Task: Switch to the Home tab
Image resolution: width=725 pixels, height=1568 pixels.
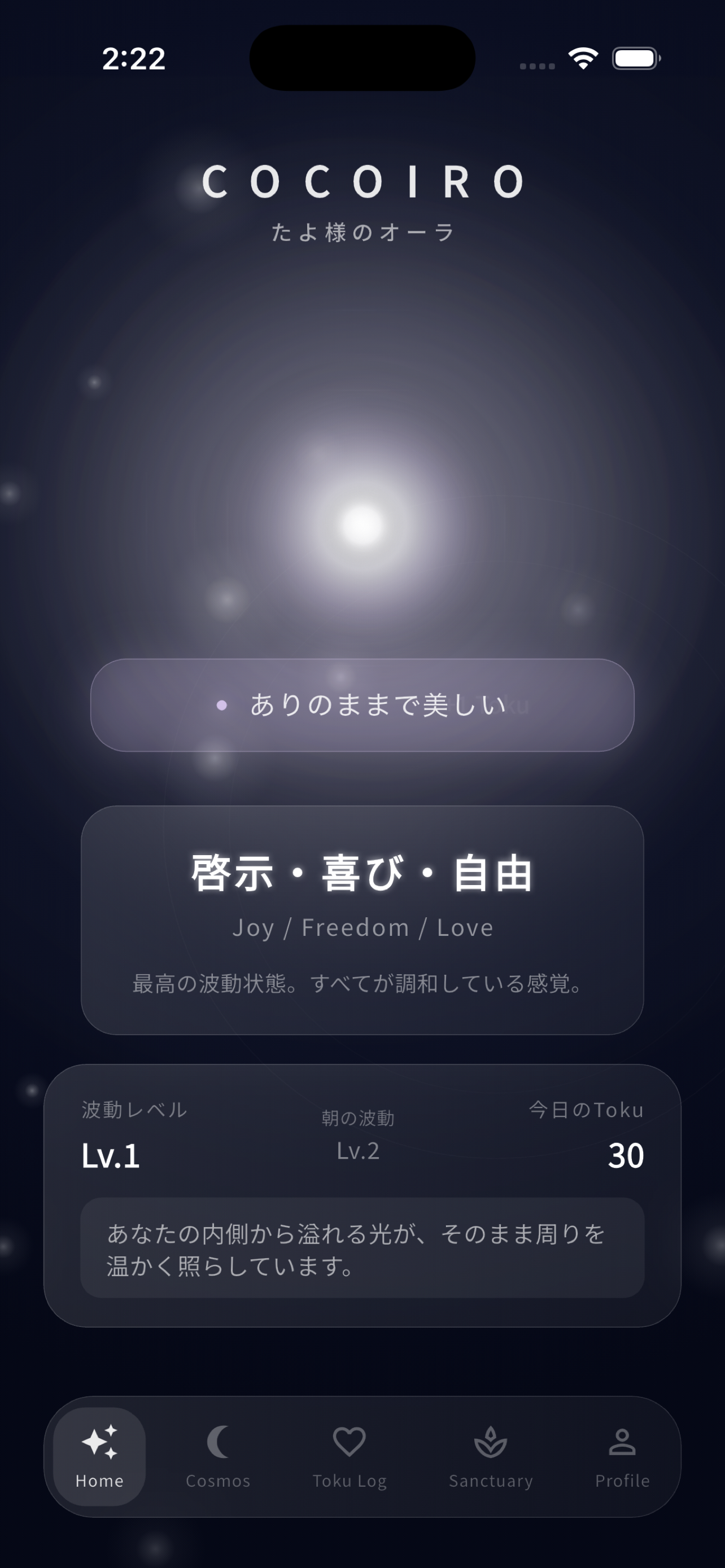Action: tap(99, 1456)
